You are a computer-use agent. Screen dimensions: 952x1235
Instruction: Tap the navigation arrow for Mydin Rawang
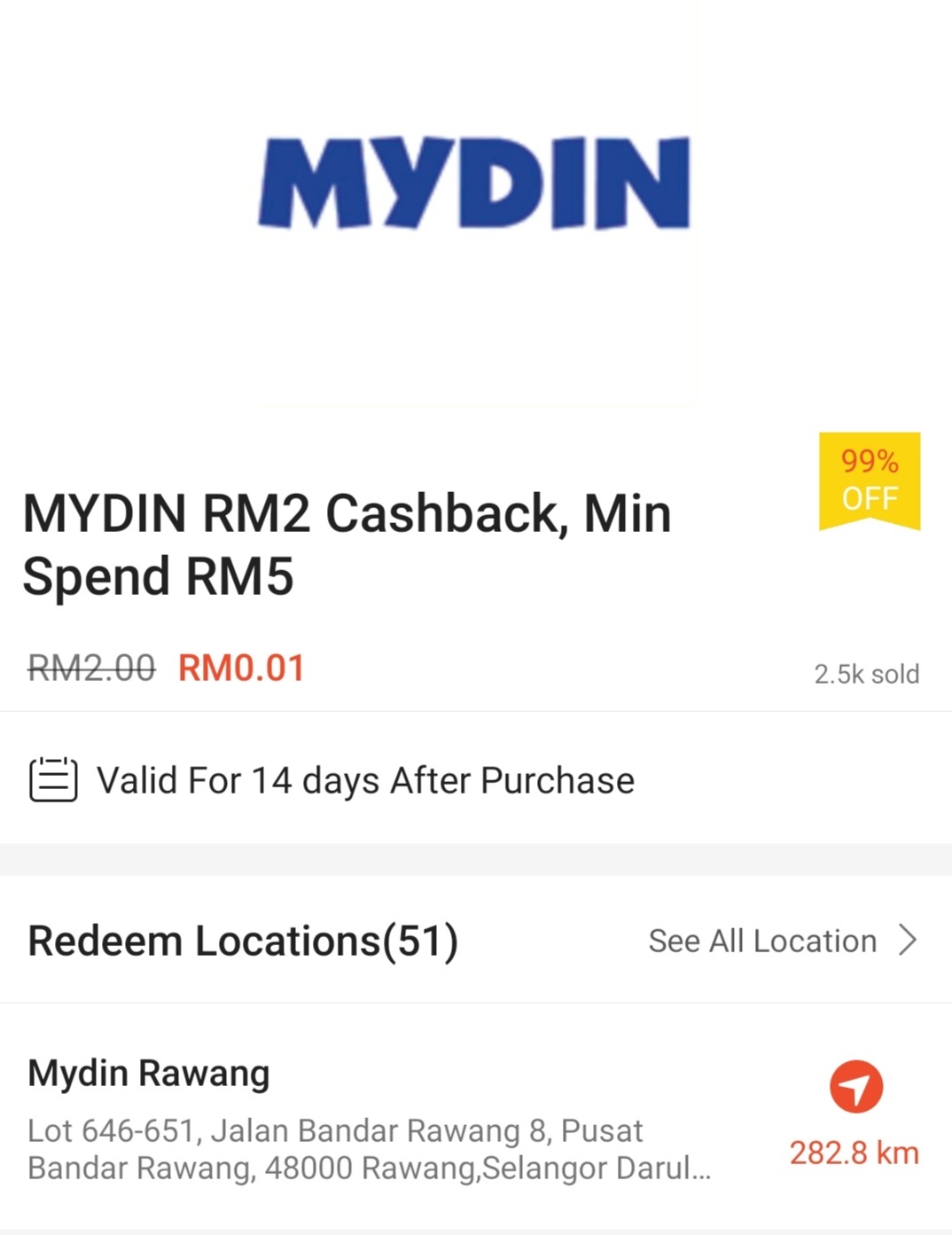point(855,1086)
